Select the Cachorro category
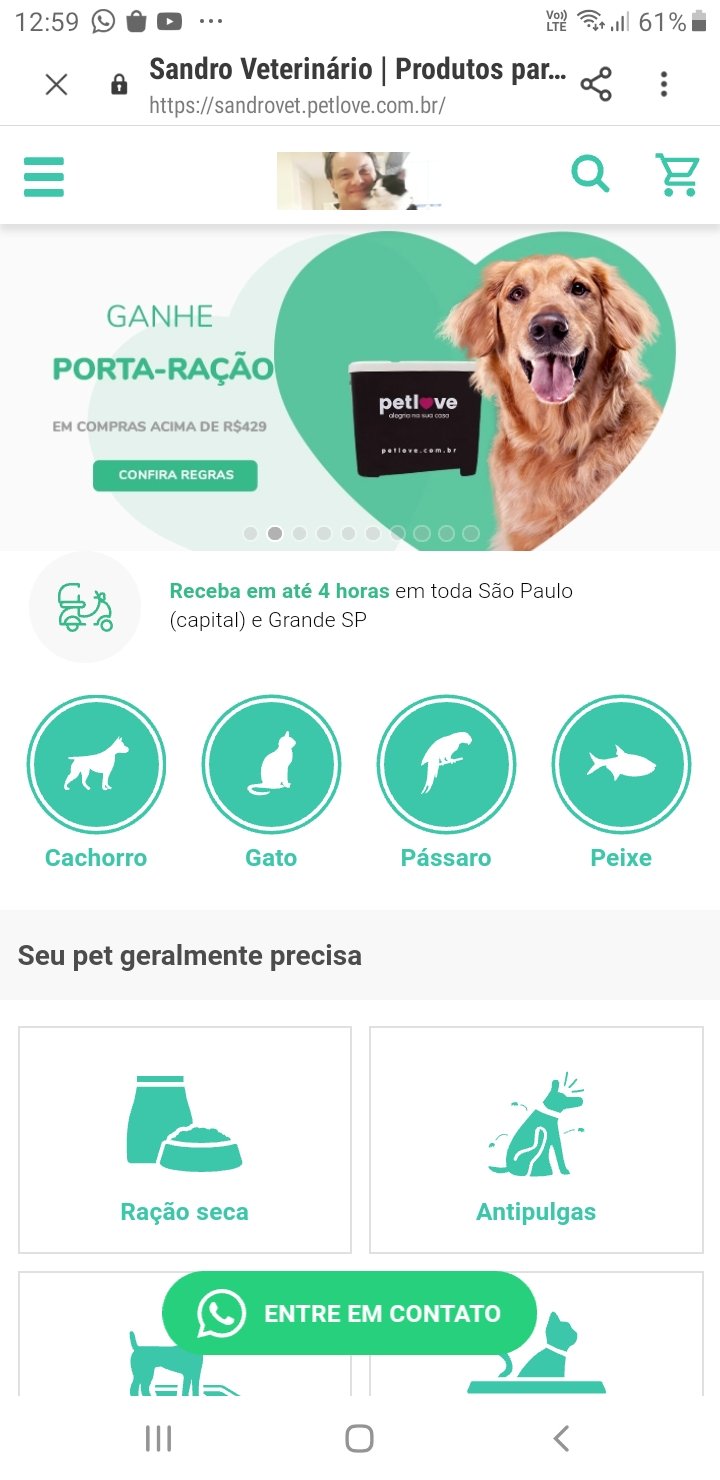This screenshot has width=720, height=1480. click(96, 766)
